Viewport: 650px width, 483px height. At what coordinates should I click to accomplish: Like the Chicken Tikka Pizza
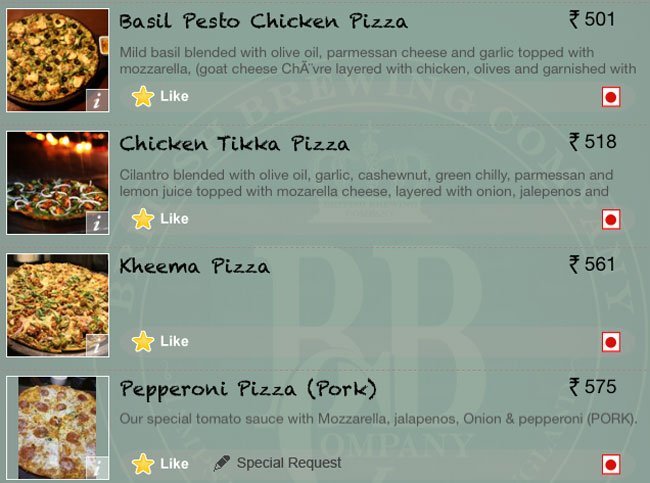[x=161, y=219]
